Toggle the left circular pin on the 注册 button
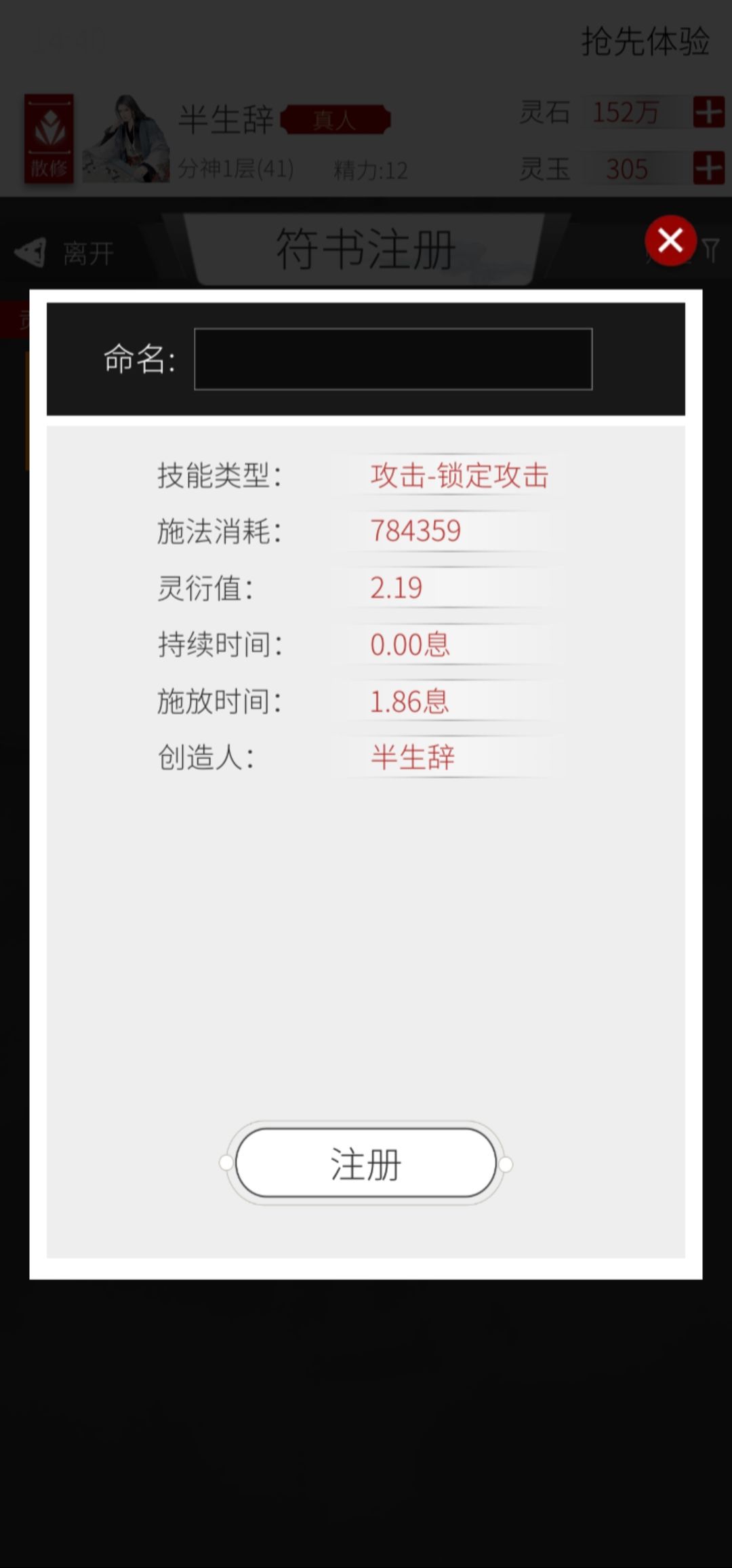Viewport: 732px width, 1568px height. click(x=226, y=1162)
